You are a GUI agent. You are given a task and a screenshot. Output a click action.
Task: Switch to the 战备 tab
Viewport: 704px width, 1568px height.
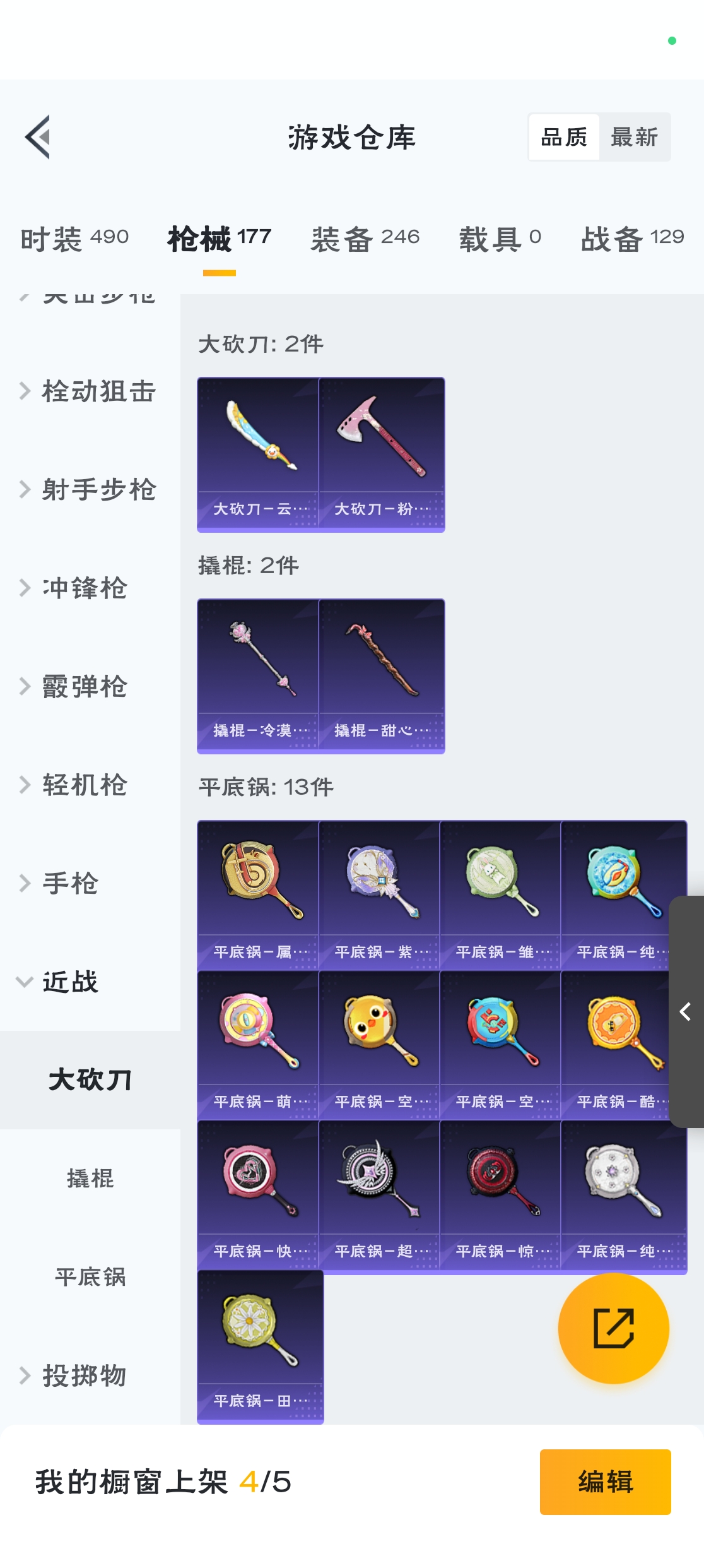pyautogui.click(x=632, y=239)
